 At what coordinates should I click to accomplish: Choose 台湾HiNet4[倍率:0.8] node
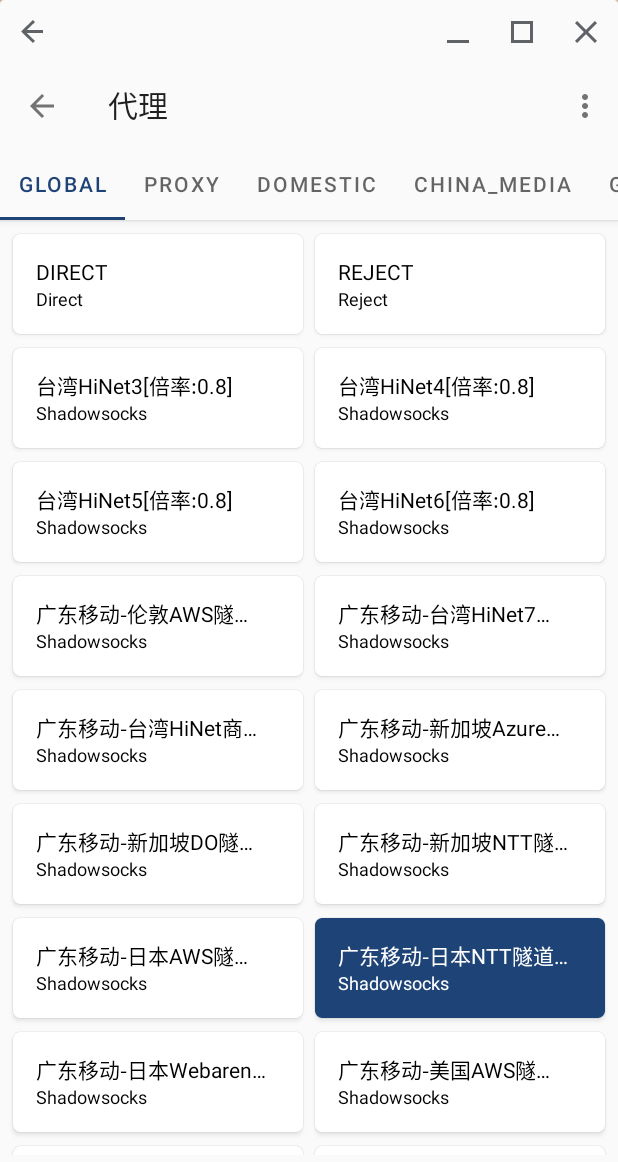click(460, 398)
